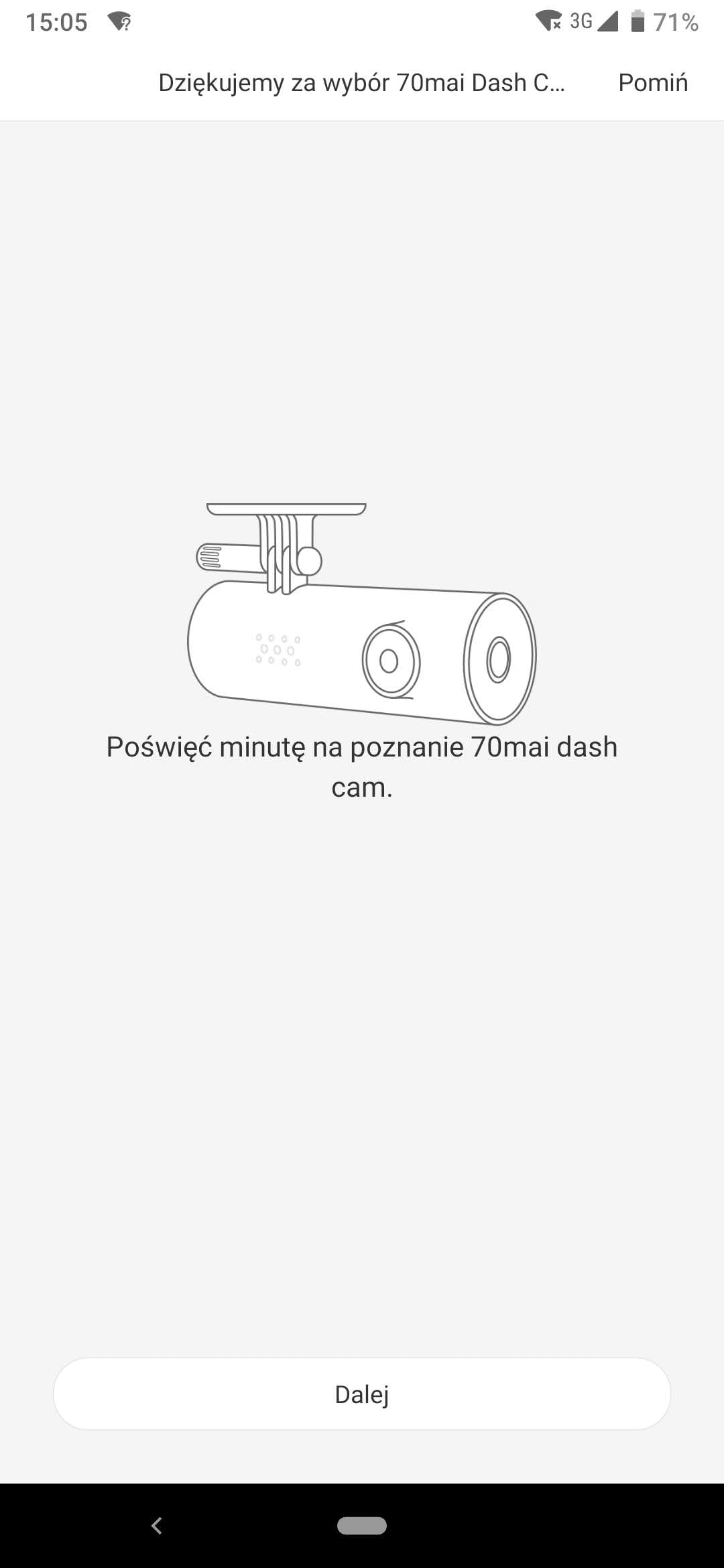Screen dimensions: 724x1568
Task: Go back using system back arrow
Action: click(157, 1526)
